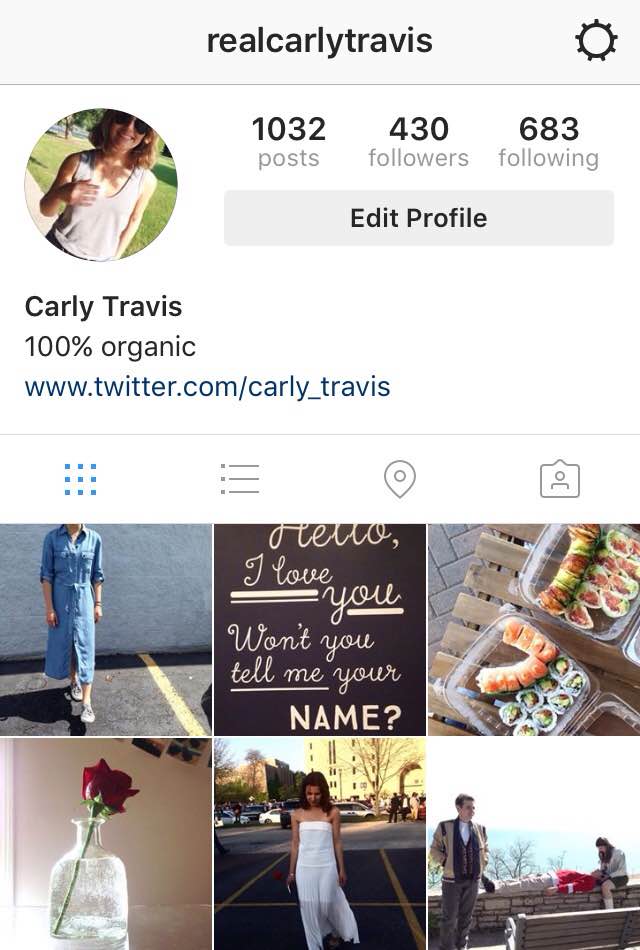
Task: Open the settings gear icon
Action: pos(596,42)
